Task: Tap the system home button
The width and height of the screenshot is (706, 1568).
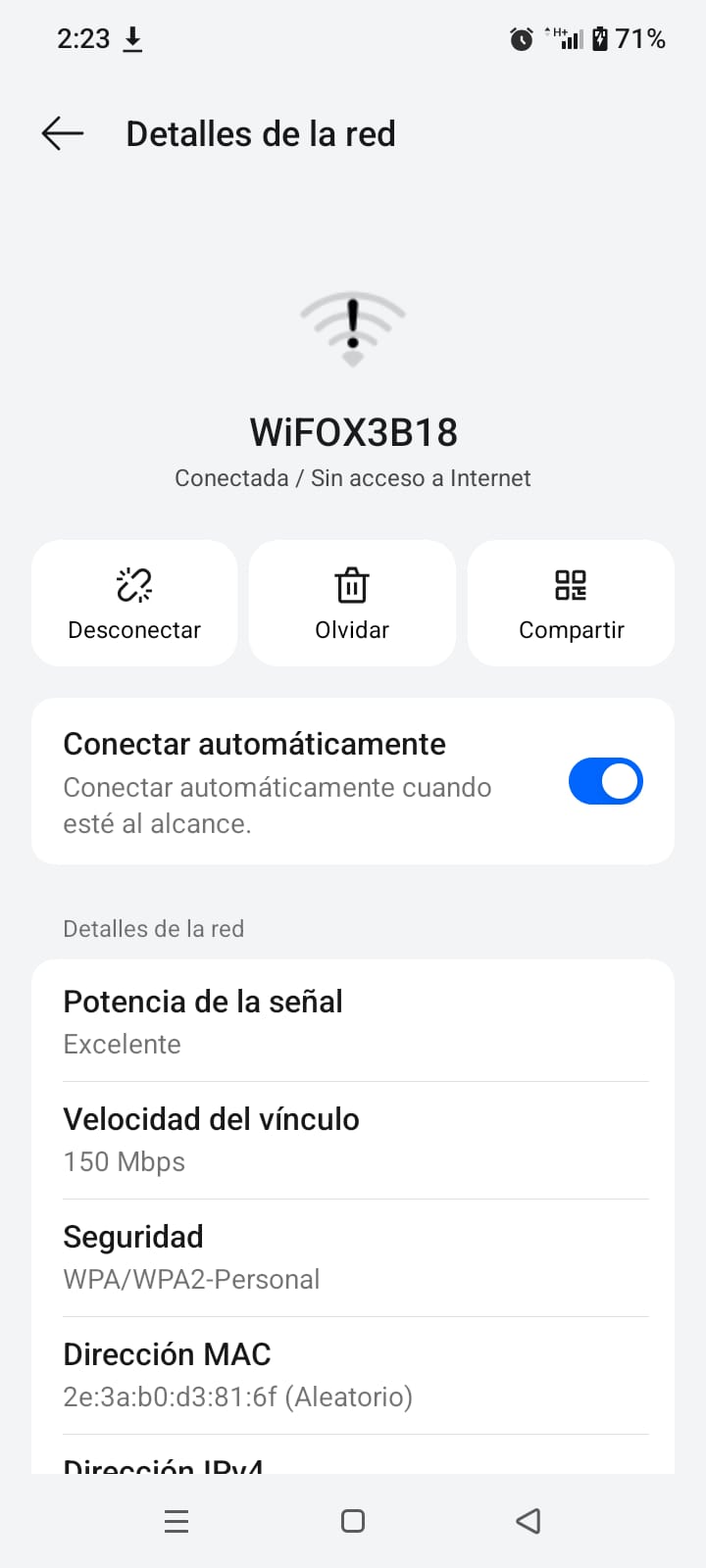Action: [353, 1521]
